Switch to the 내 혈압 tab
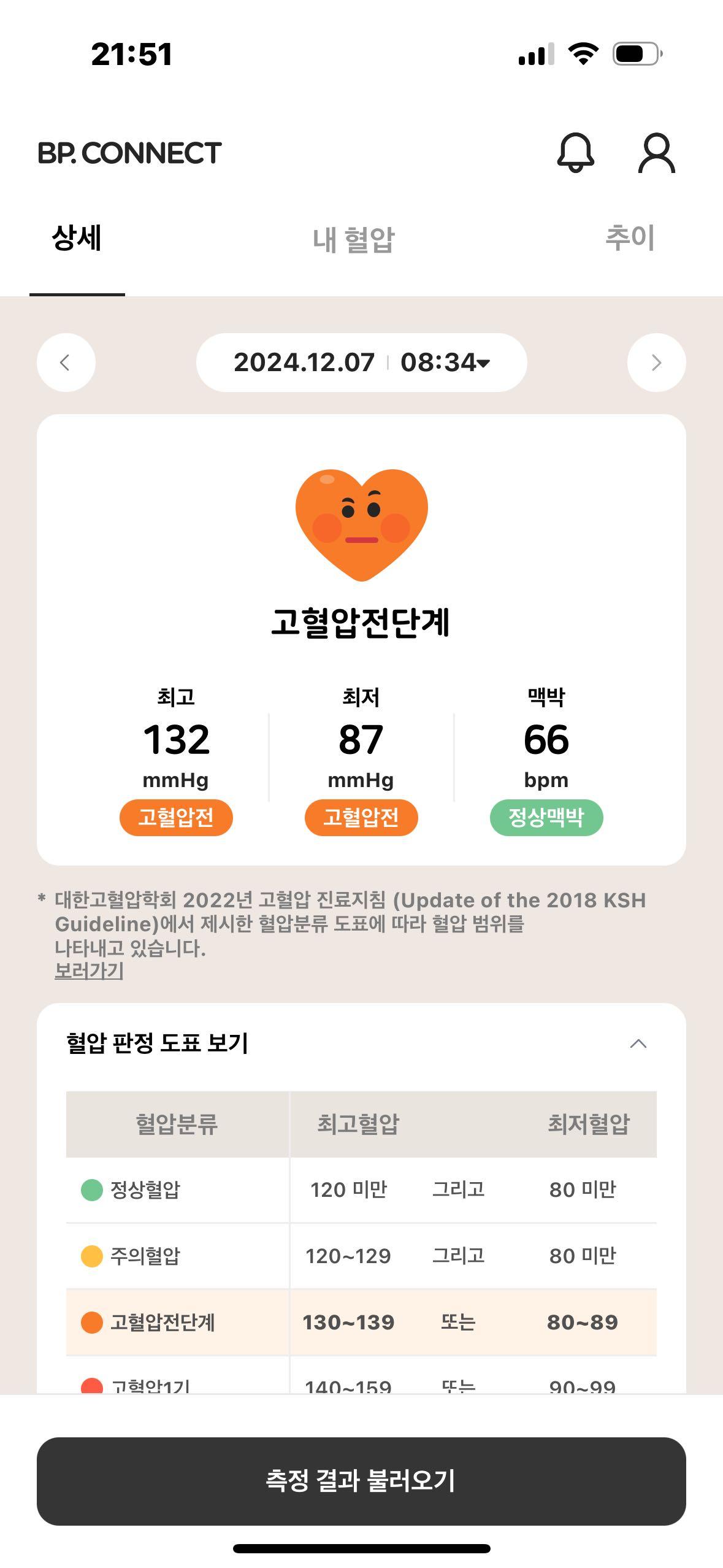The height and width of the screenshot is (1568, 723). [x=353, y=239]
